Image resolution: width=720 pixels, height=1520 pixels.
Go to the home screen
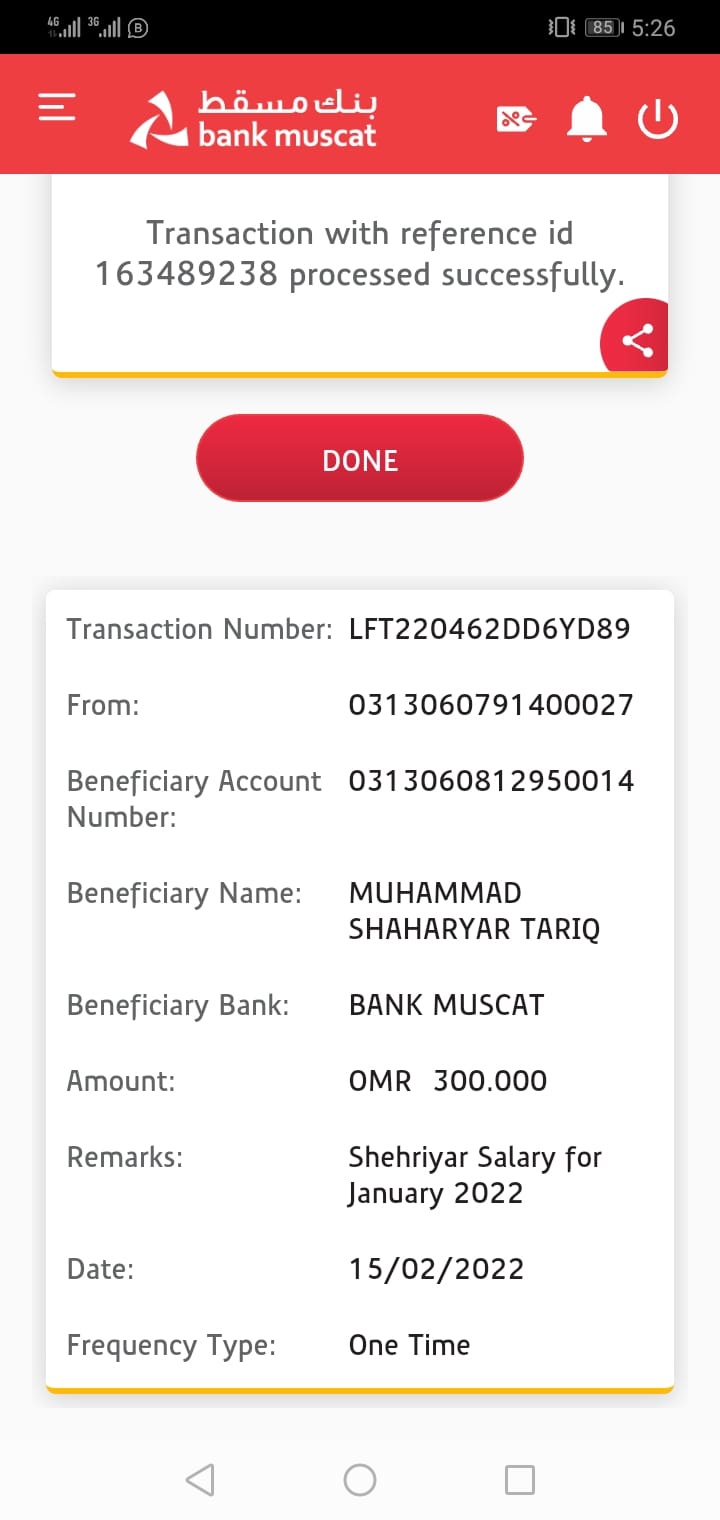360,1479
